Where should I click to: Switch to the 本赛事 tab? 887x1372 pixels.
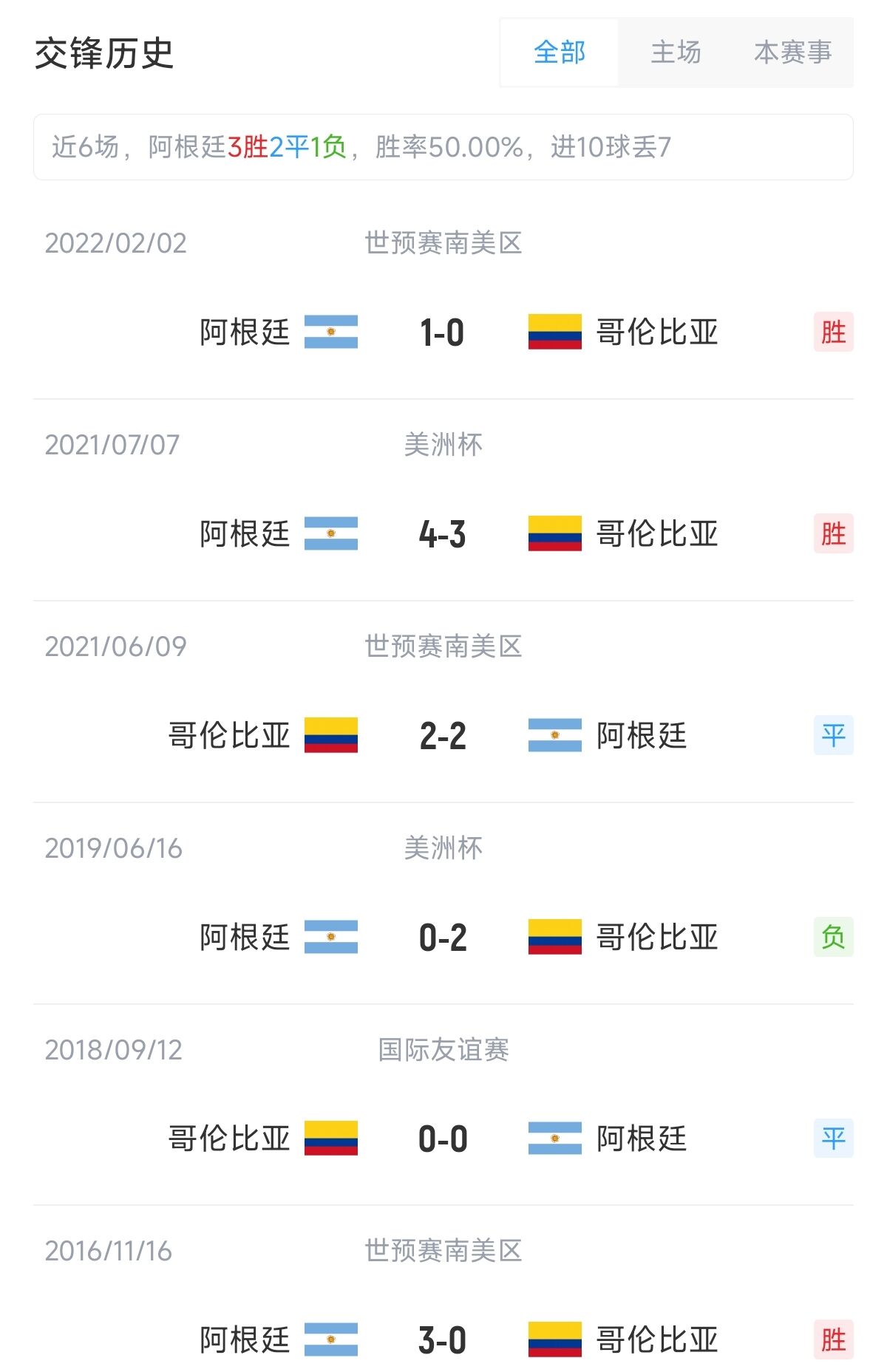click(x=792, y=52)
